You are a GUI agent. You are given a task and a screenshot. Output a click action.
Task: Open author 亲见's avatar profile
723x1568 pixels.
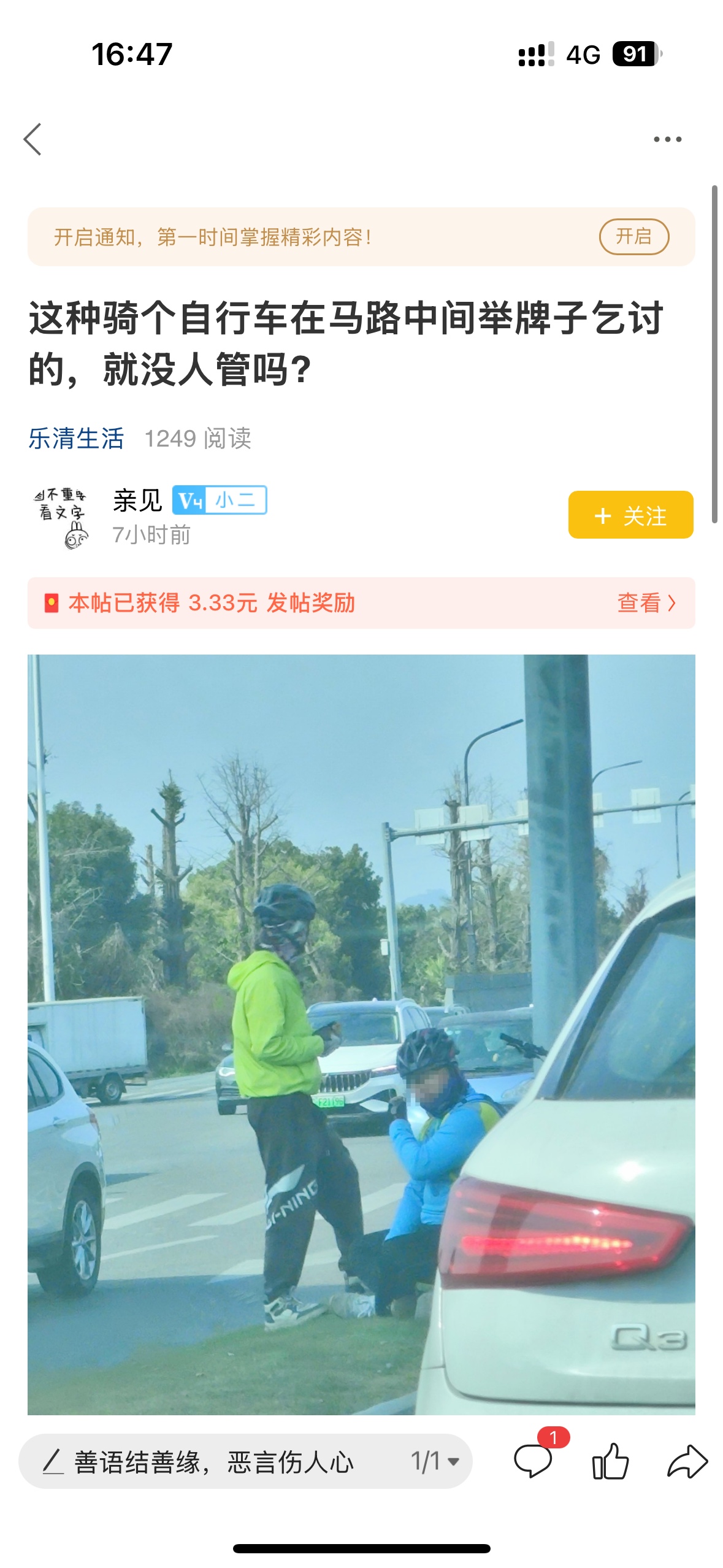click(60, 517)
